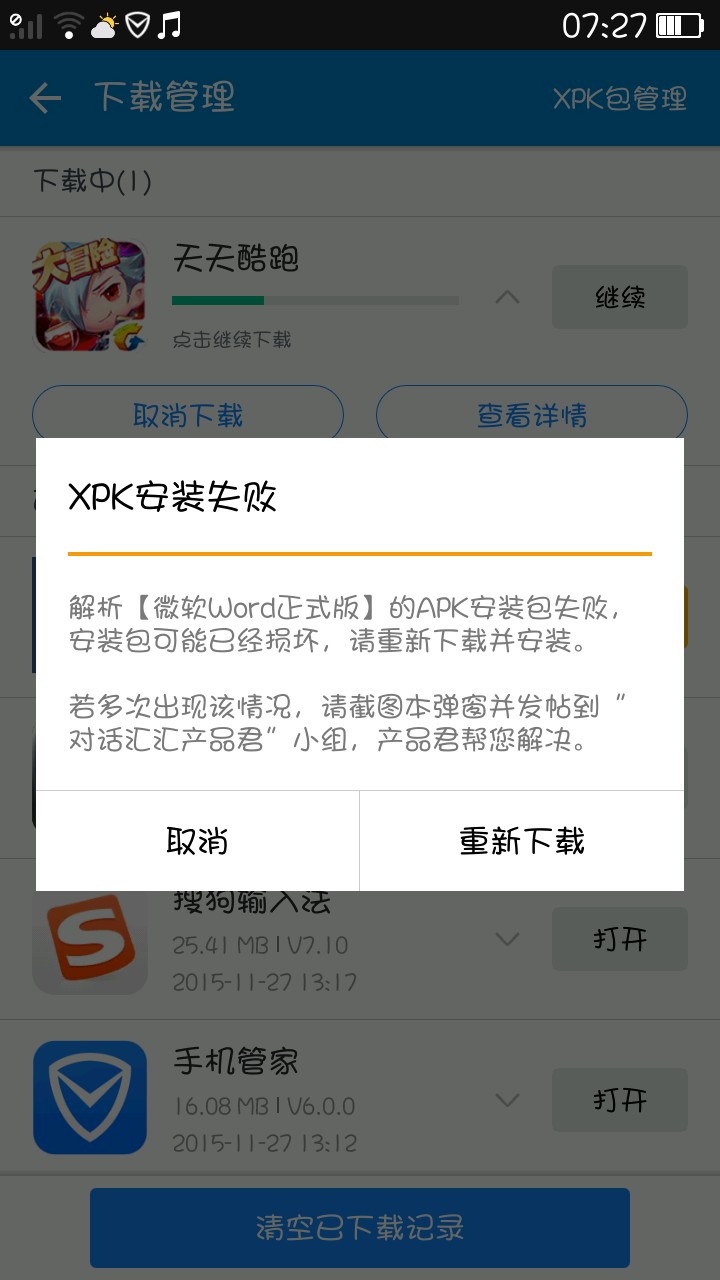Tap 打开 for 搜狗输入法
The height and width of the screenshot is (1280, 720).
tap(620, 939)
